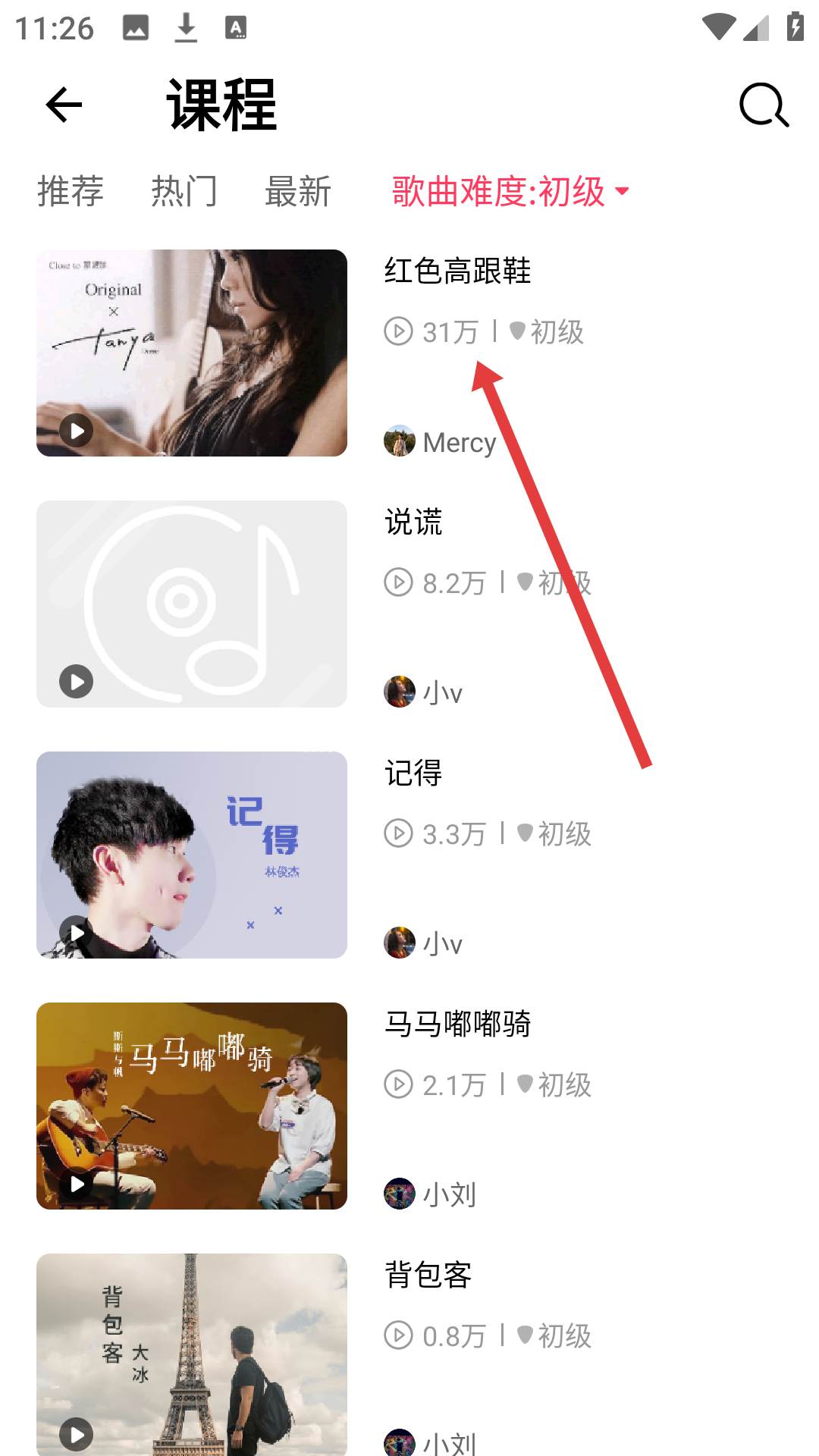Screen dimensions: 819x1456
Task: Open the 记得 course thumbnail
Action: point(192,855)
